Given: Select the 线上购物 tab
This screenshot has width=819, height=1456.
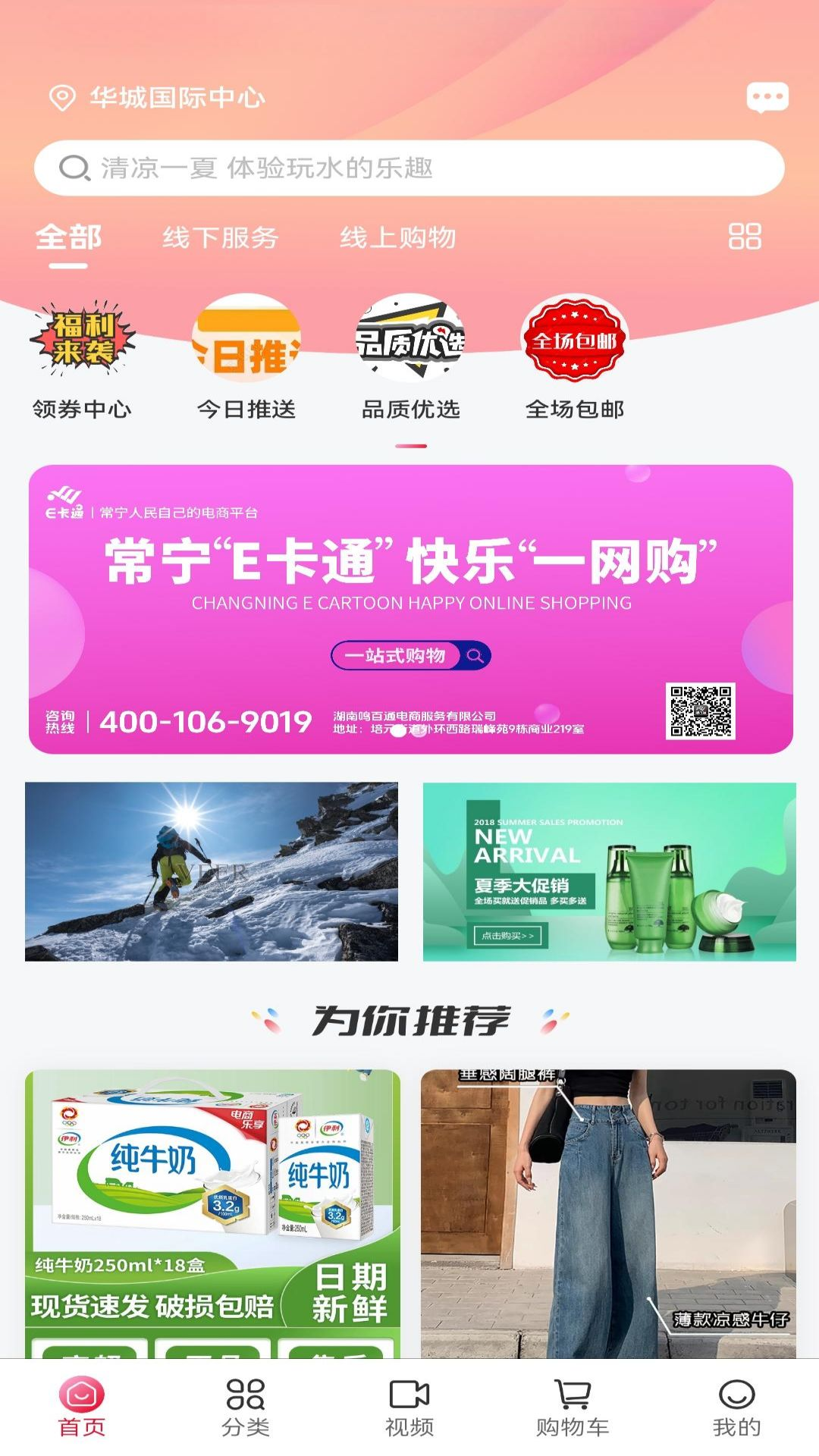Looking at the screenshot, I should tap(400, 237).
